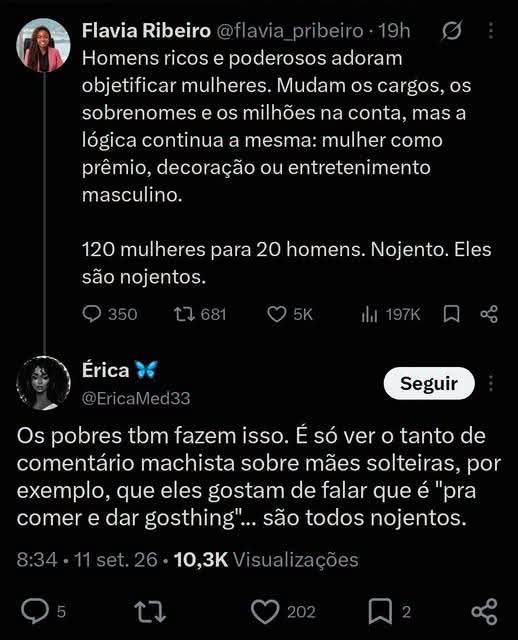Reply to Érica's post
Image resolution: width=518 pixels, height=640 pixels.
pos(43,611)
